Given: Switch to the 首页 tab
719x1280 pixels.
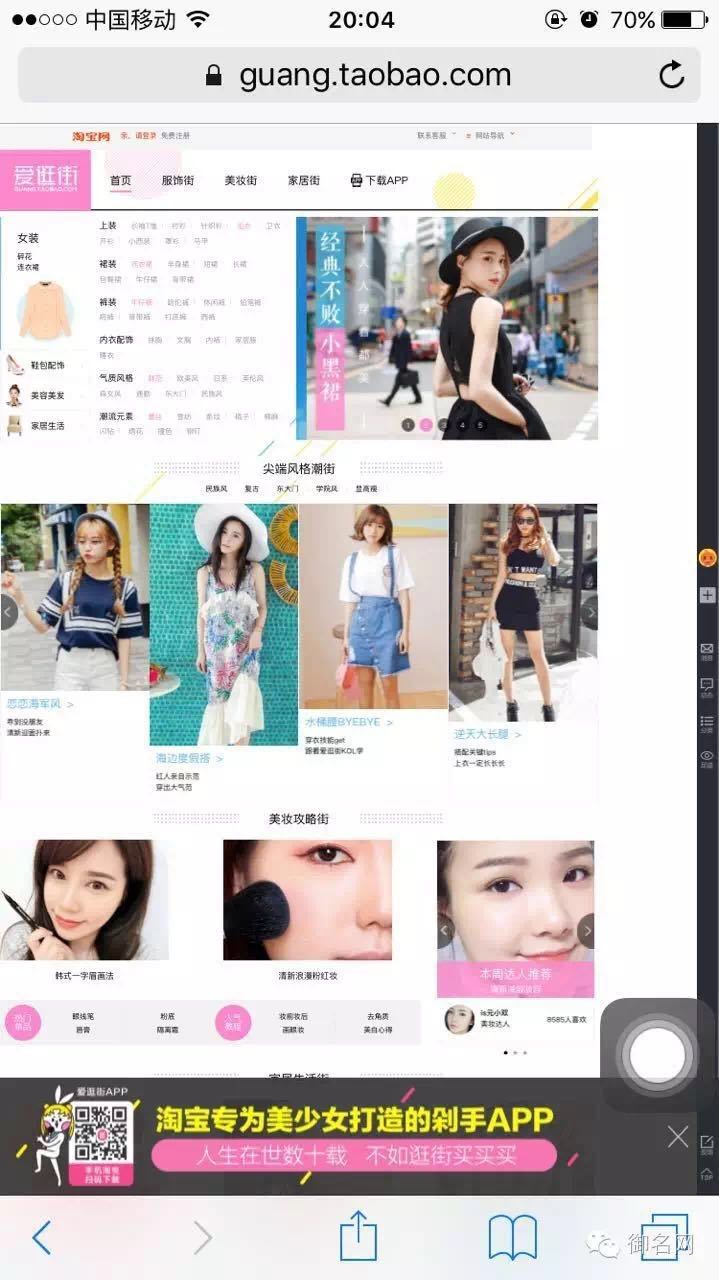Looking at the screenshot, I should pyautogui.click(x=121, y=181).
